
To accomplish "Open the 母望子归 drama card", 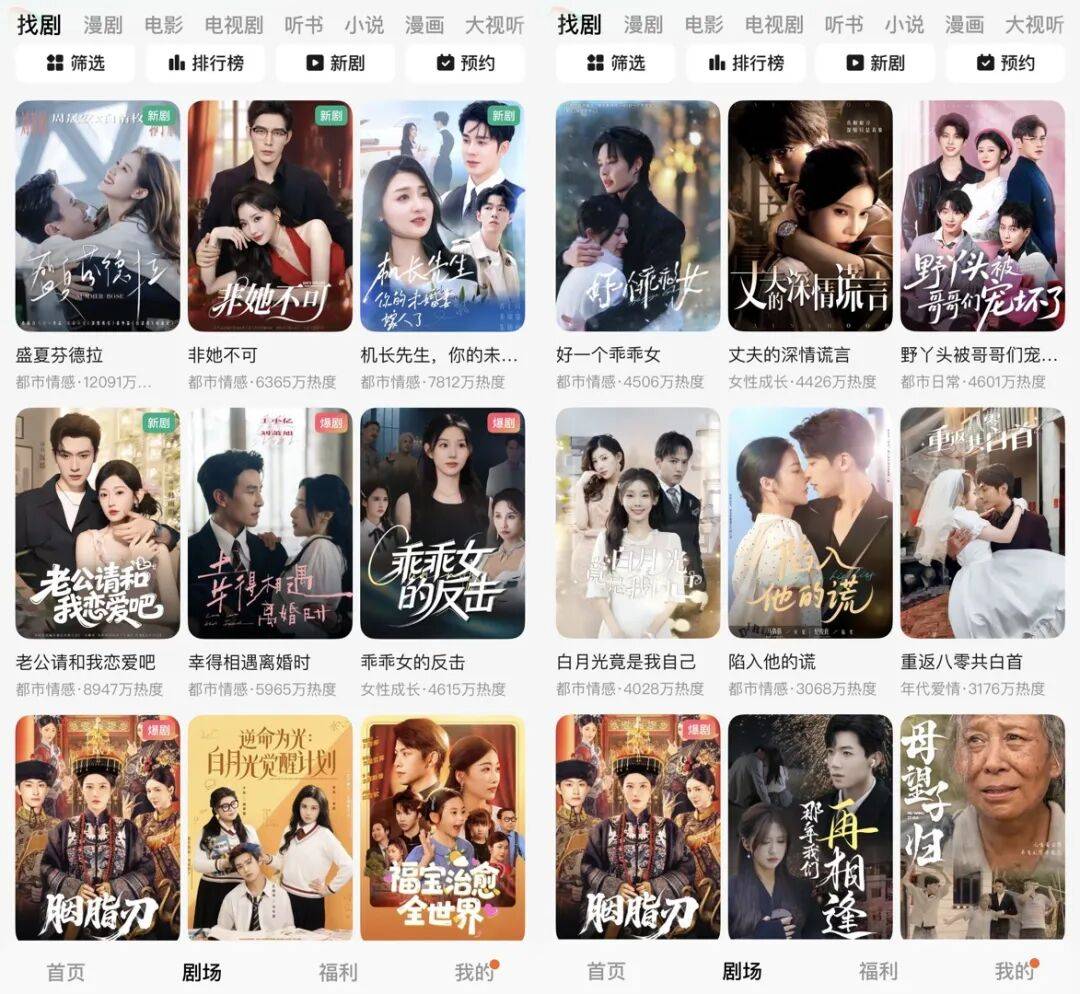I will pos(982,827).
